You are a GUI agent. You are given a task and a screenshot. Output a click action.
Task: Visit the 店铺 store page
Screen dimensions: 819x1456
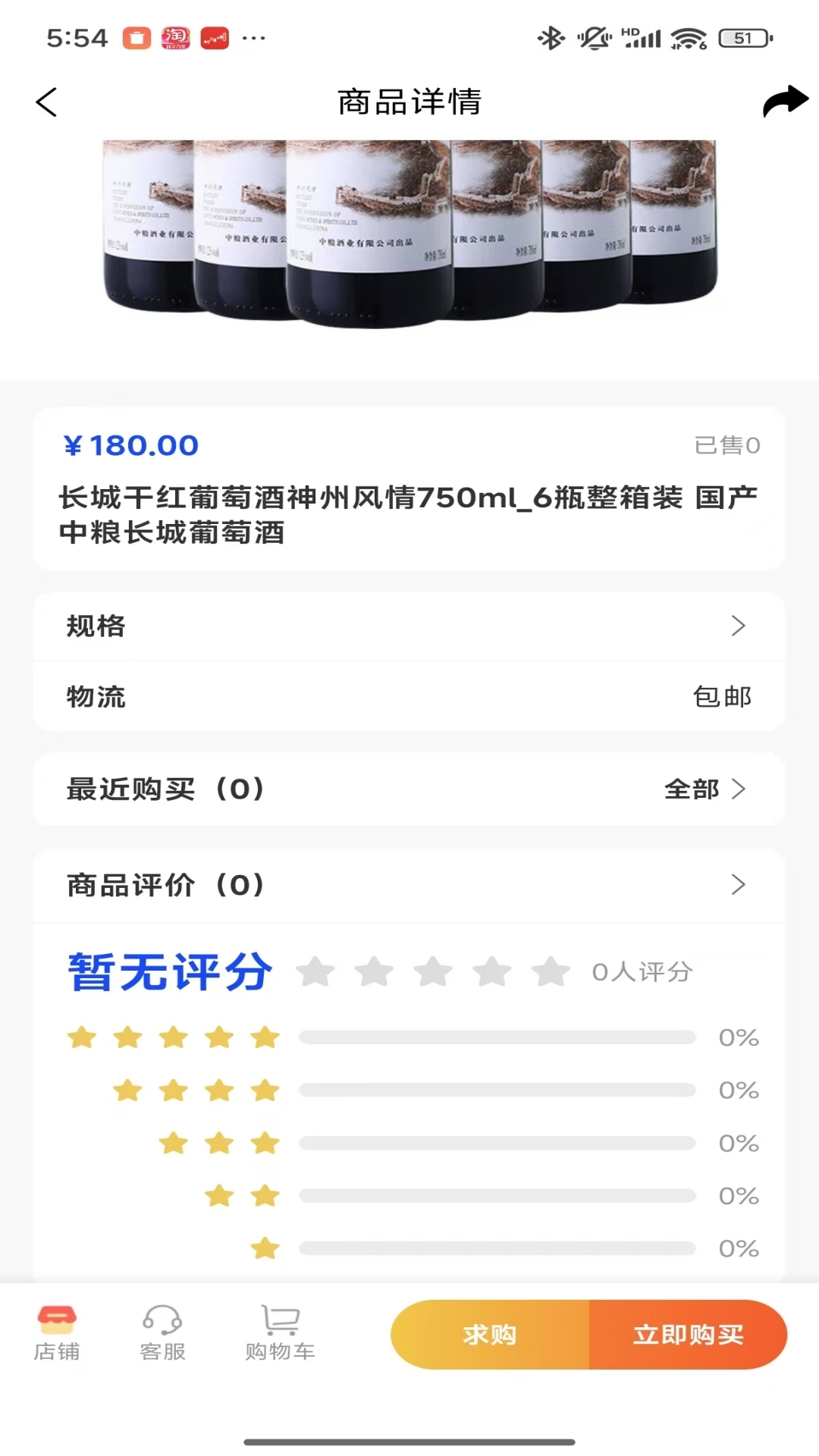(x=57, y=1334)
